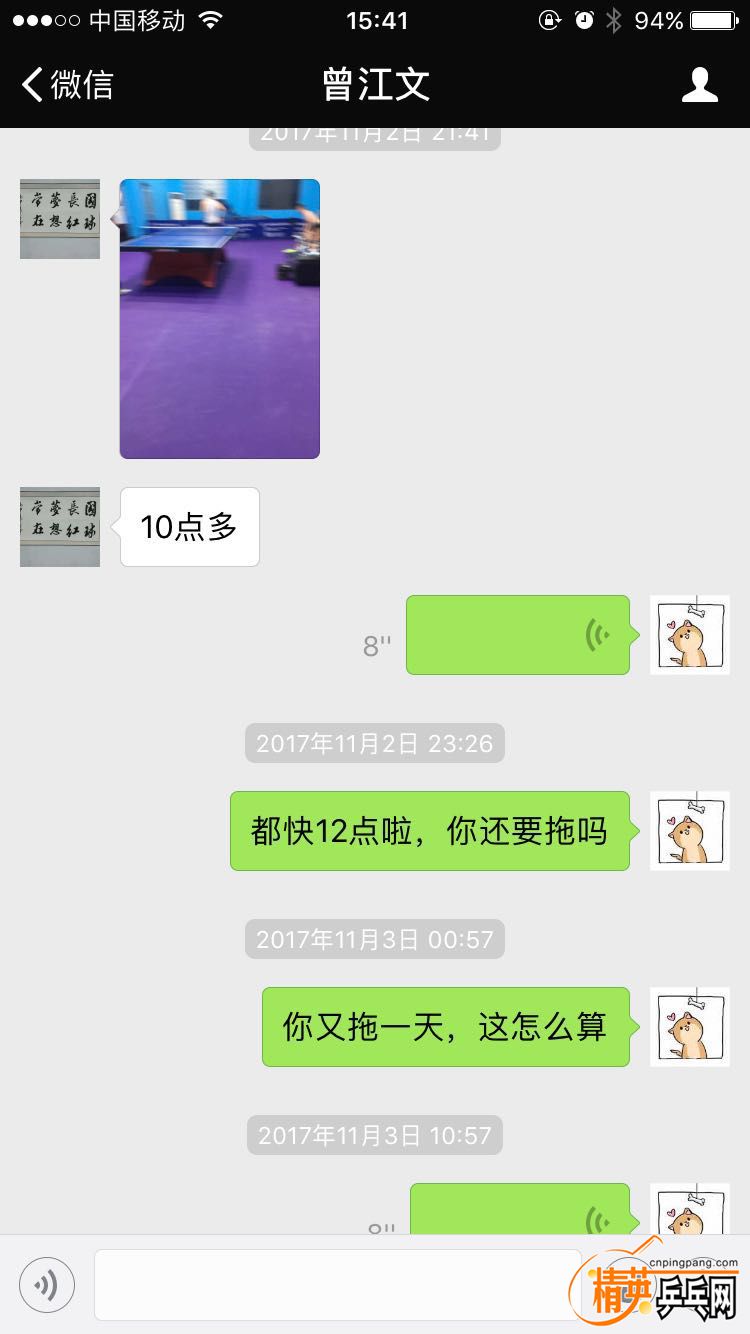
Task: Open the ping pong table photo
Action: (x=220, y=318)
